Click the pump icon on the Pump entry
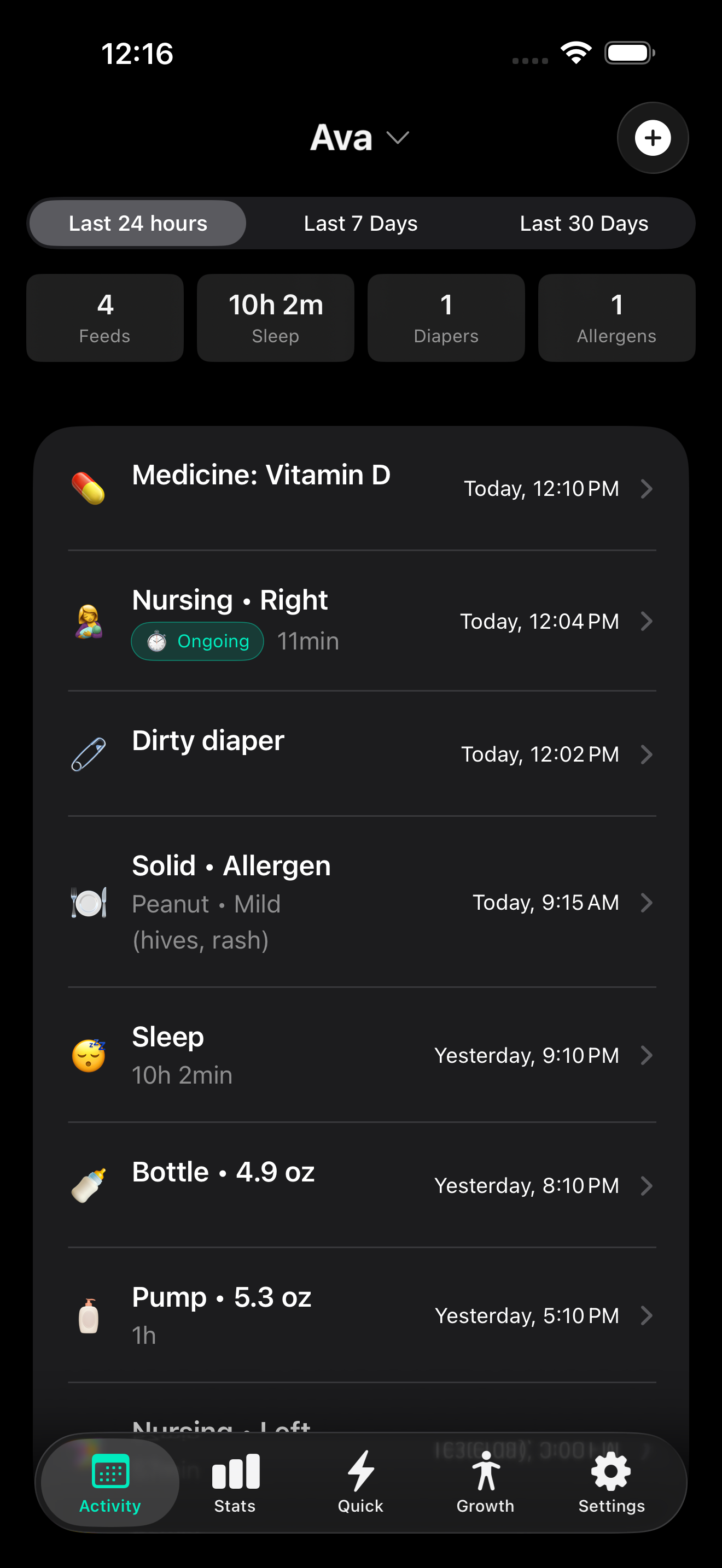 click(x=89, y=1315)
